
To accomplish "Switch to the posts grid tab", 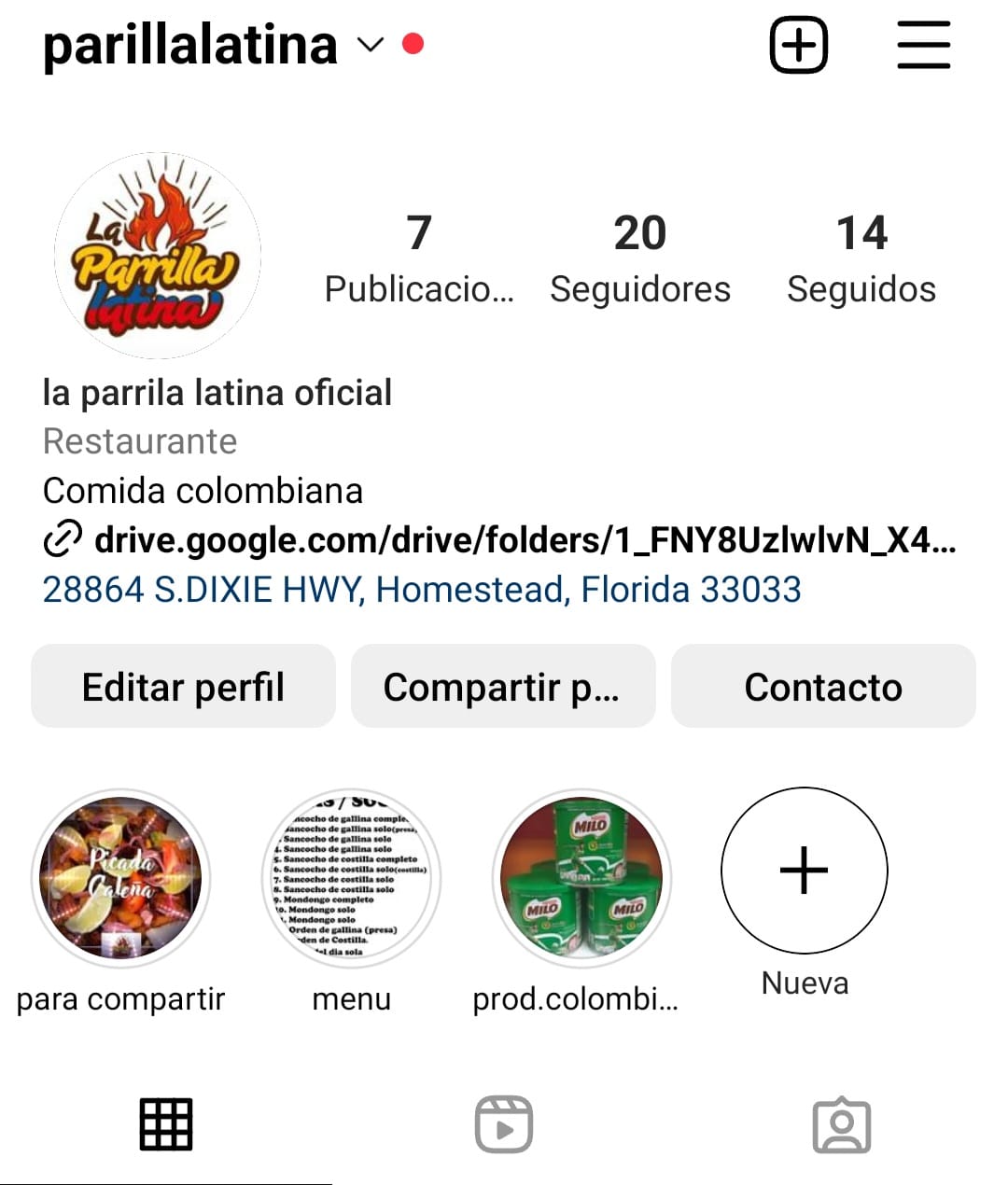I will coord(166,1124).
